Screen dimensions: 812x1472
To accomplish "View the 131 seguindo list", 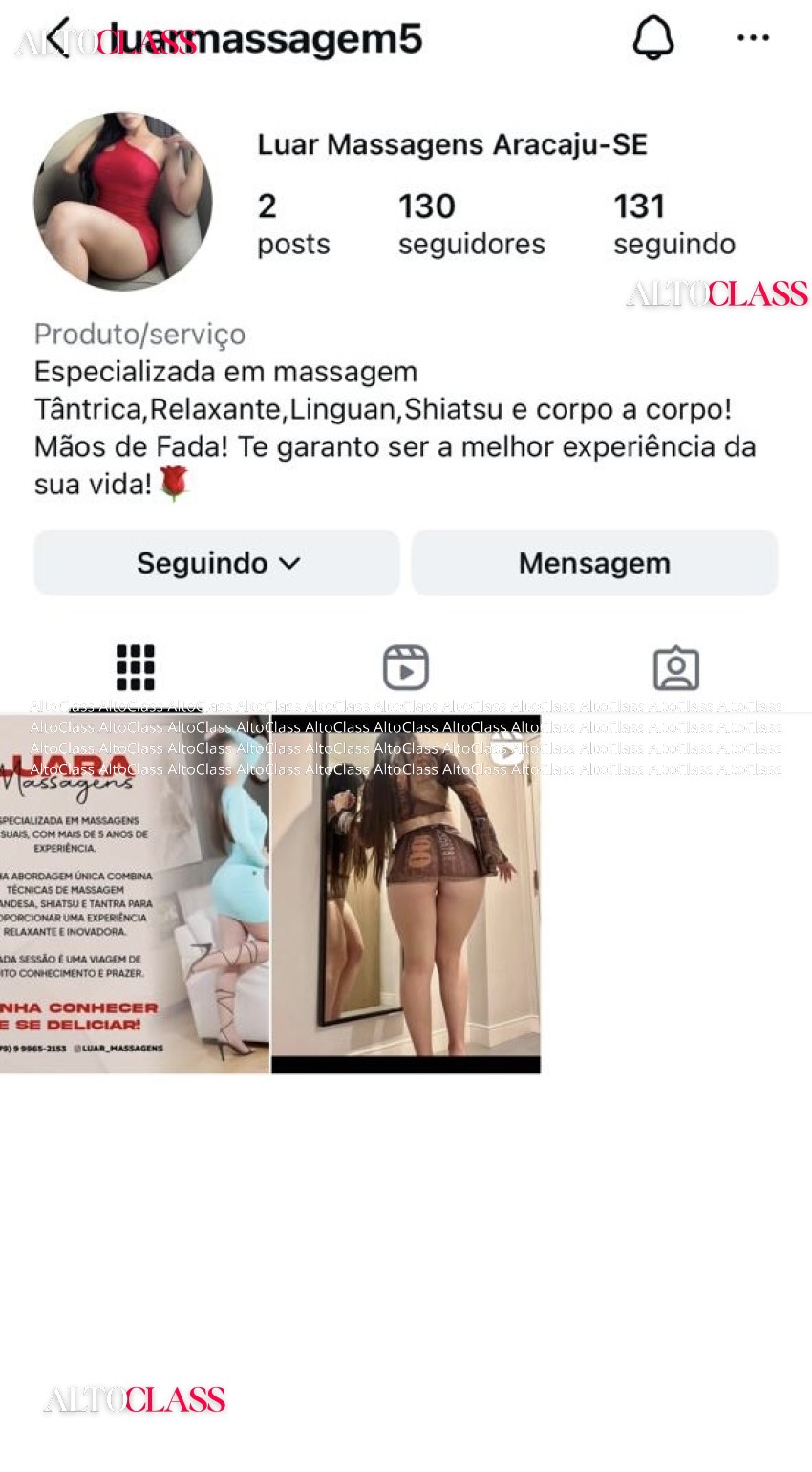I will click(x=673, y=225).
